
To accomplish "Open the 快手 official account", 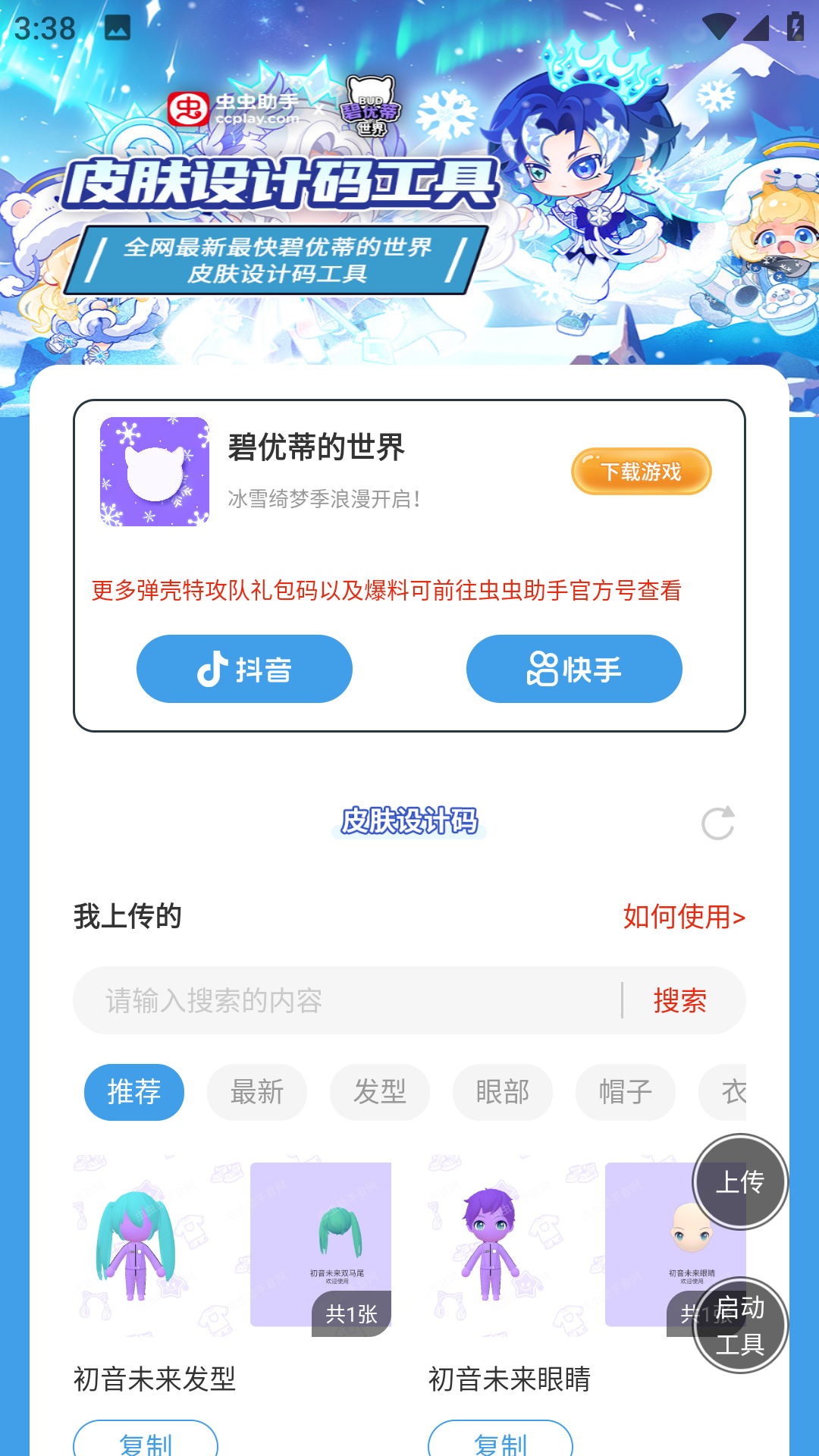I will 574,669.
